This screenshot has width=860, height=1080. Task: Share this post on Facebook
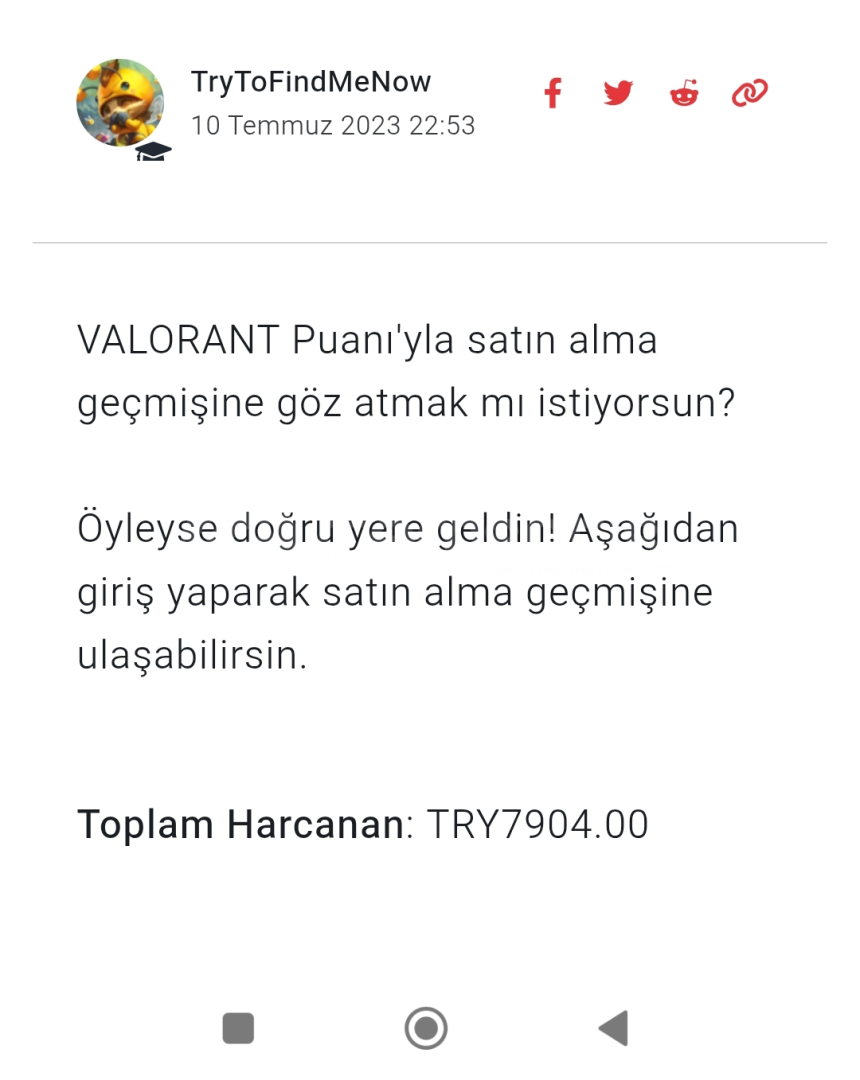pos(553,94)
